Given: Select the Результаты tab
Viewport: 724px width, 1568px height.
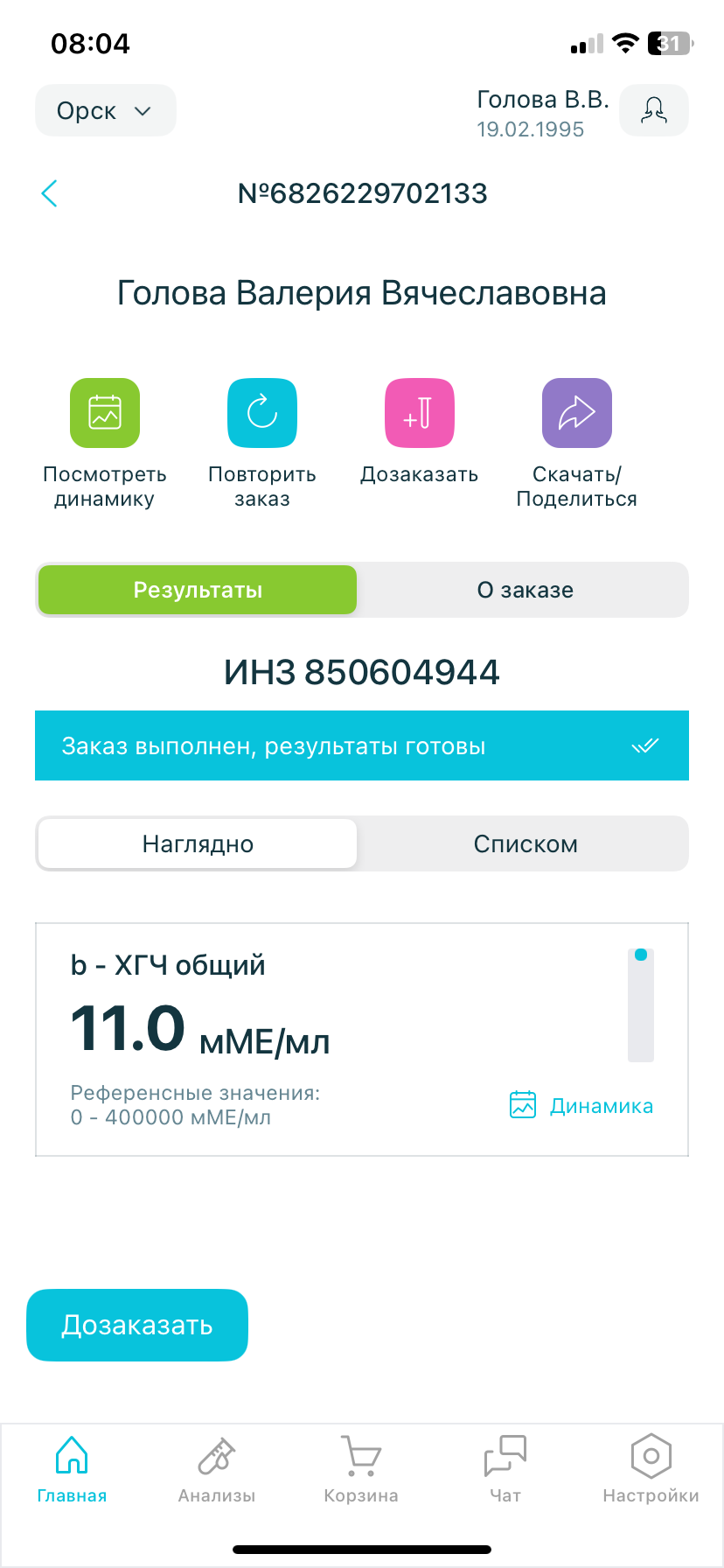Looking at the screenshot, I should (x=197, y=590).
